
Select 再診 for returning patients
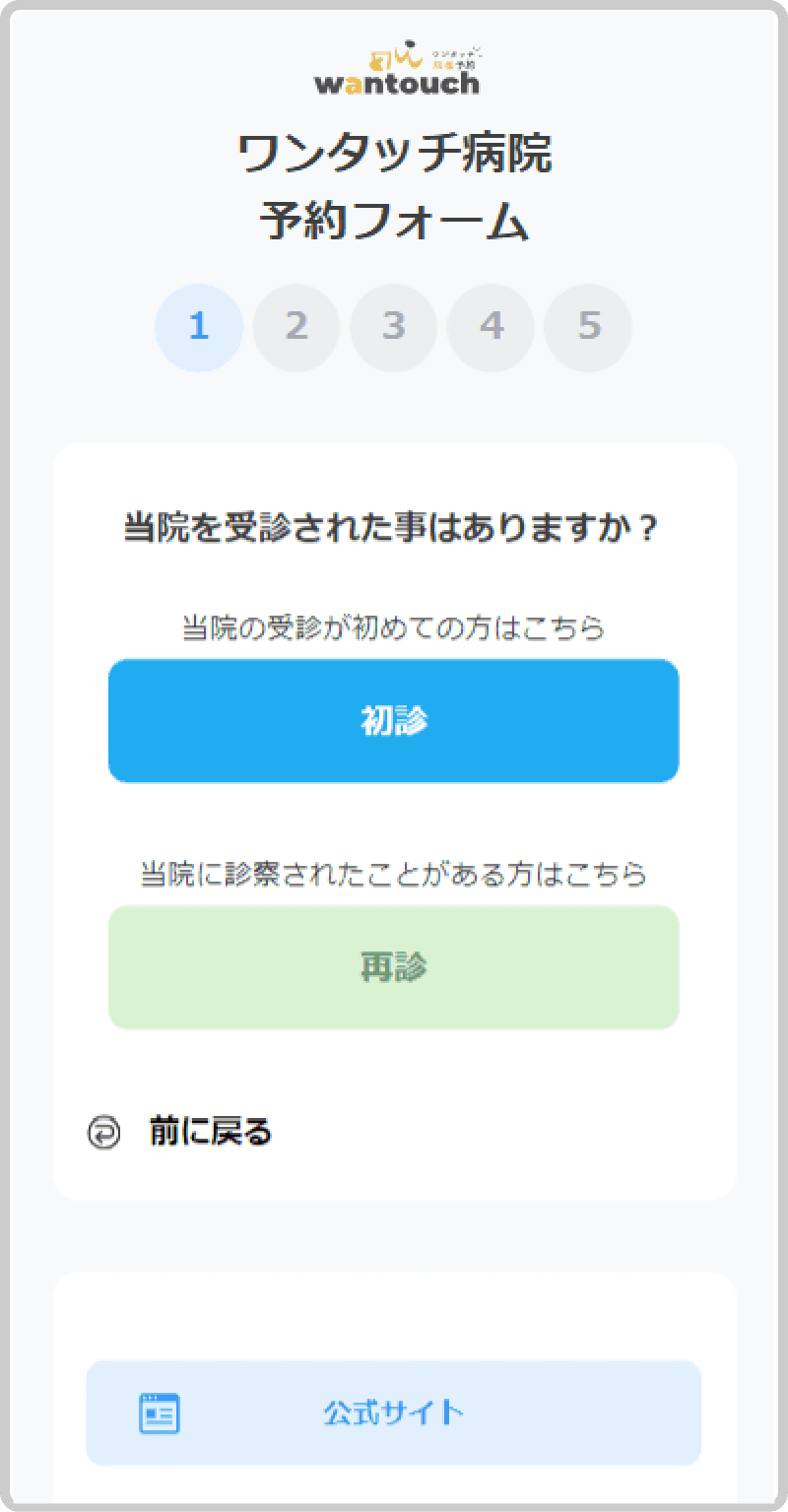[394, 967]
